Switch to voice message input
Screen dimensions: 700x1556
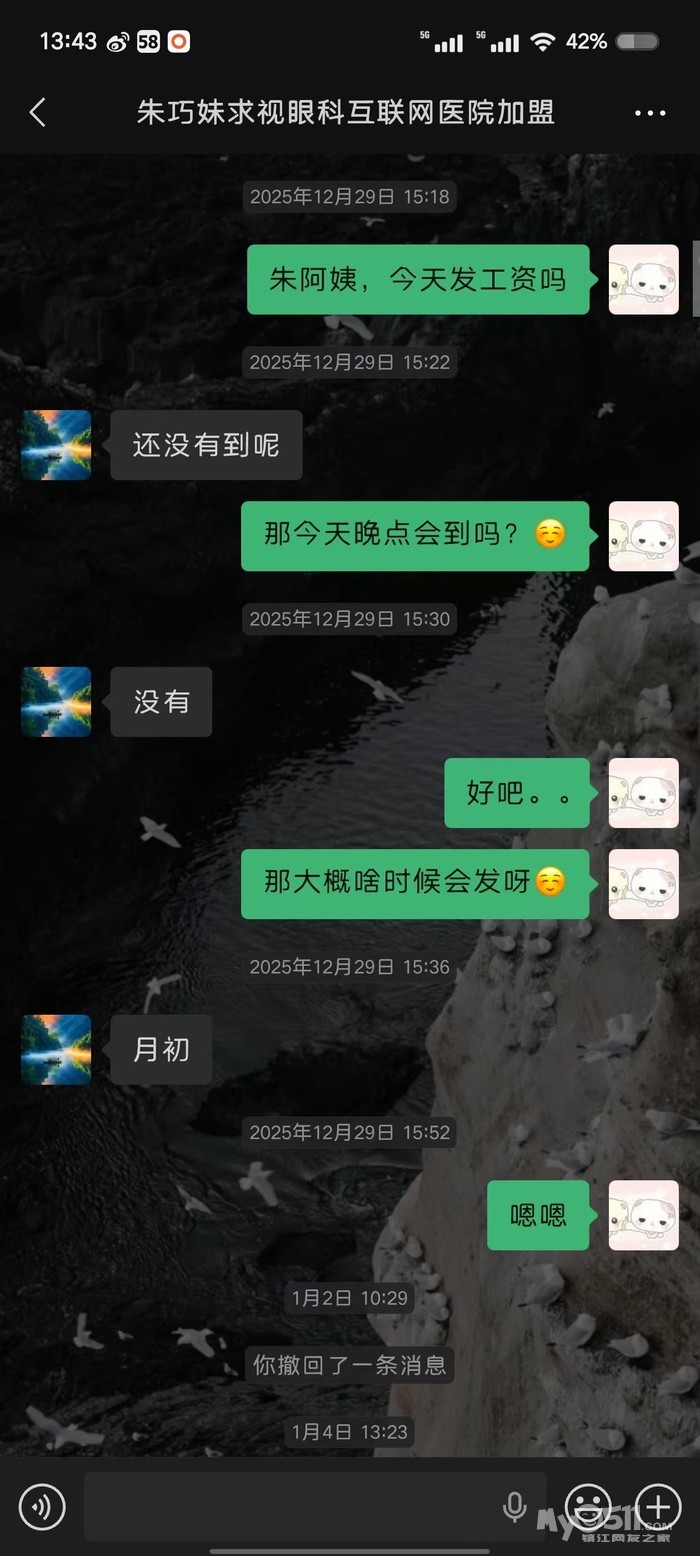point(42,1506)
